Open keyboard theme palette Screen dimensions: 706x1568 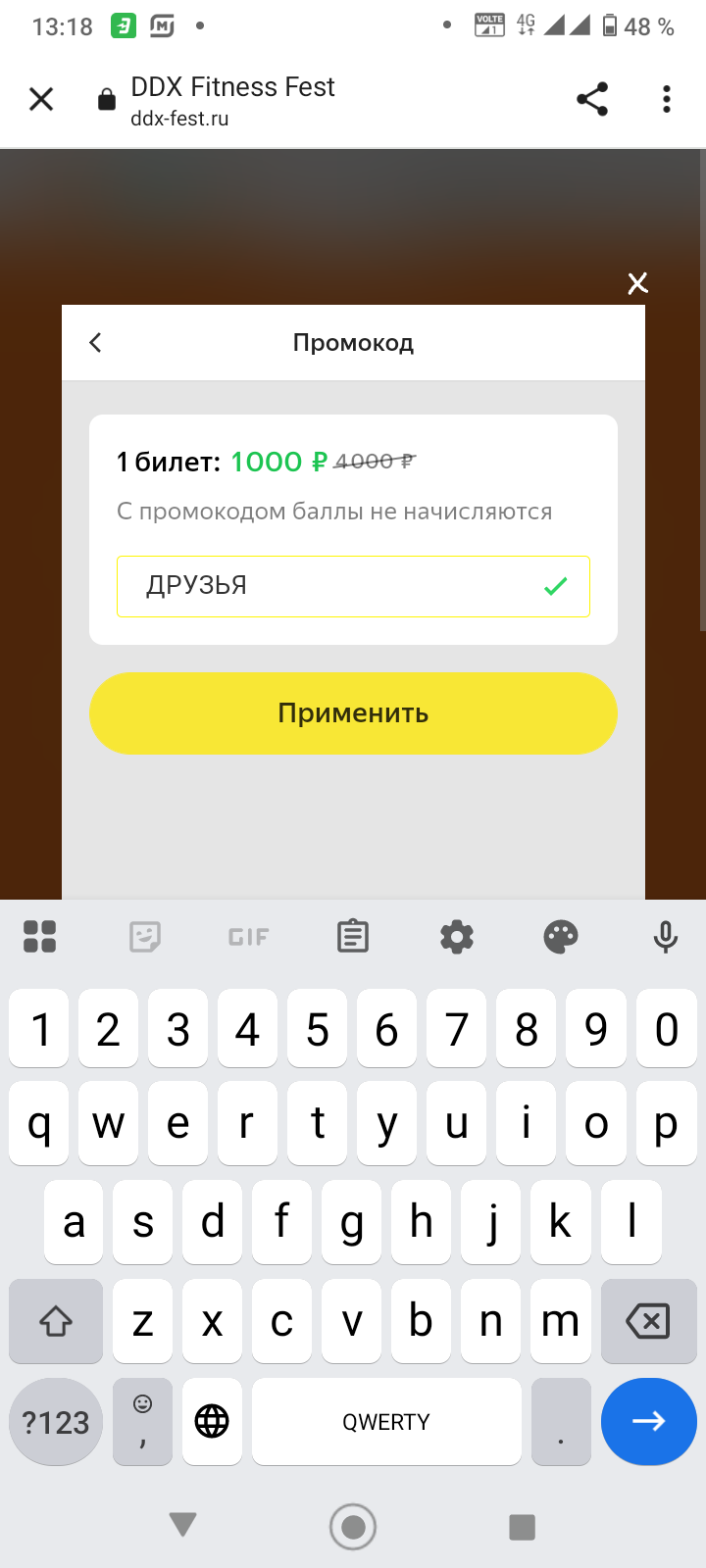[561, 937]
